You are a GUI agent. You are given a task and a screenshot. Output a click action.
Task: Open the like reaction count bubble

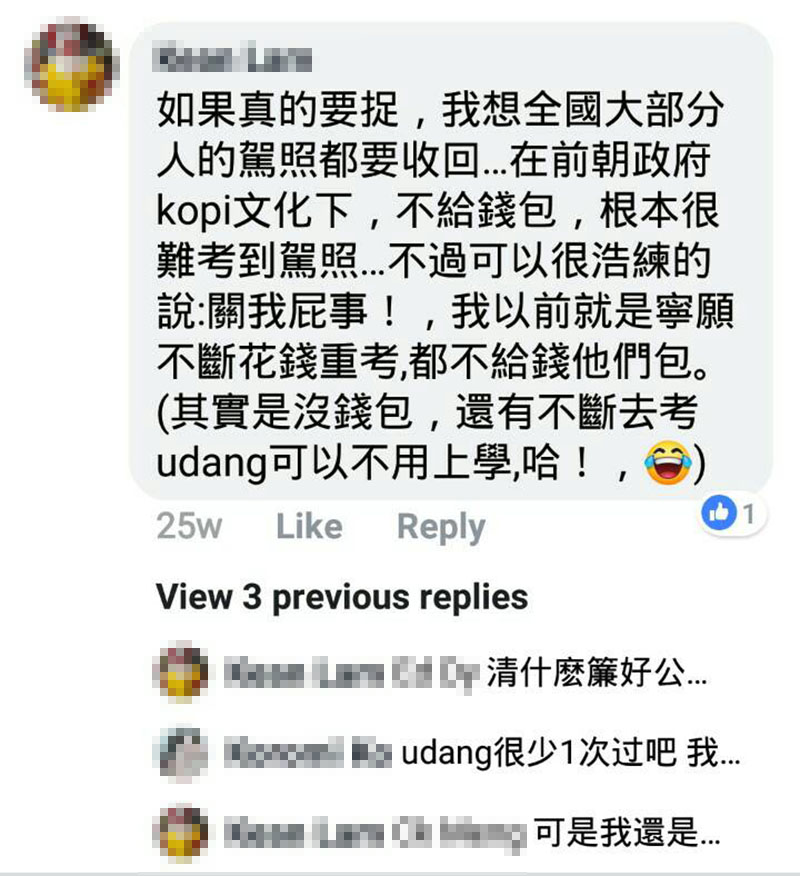[733, 514]
